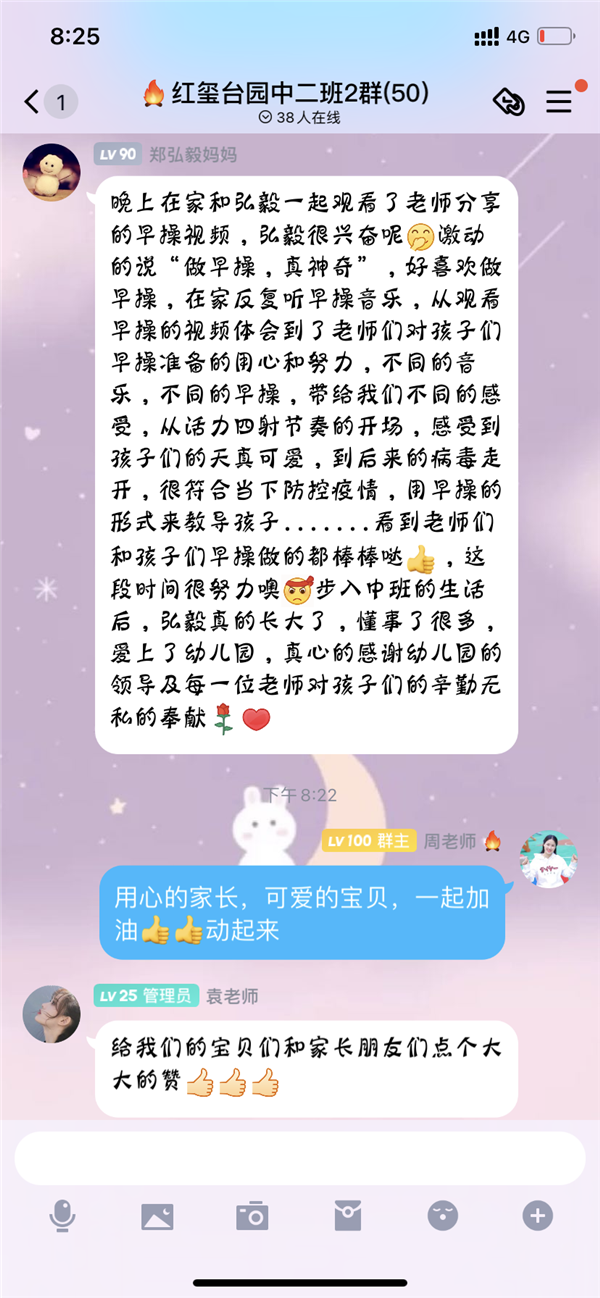The height and width of the screenshot is (1298, 600).
Task: Open the emoji sticker panel
Action: [x=442, y=1216]
